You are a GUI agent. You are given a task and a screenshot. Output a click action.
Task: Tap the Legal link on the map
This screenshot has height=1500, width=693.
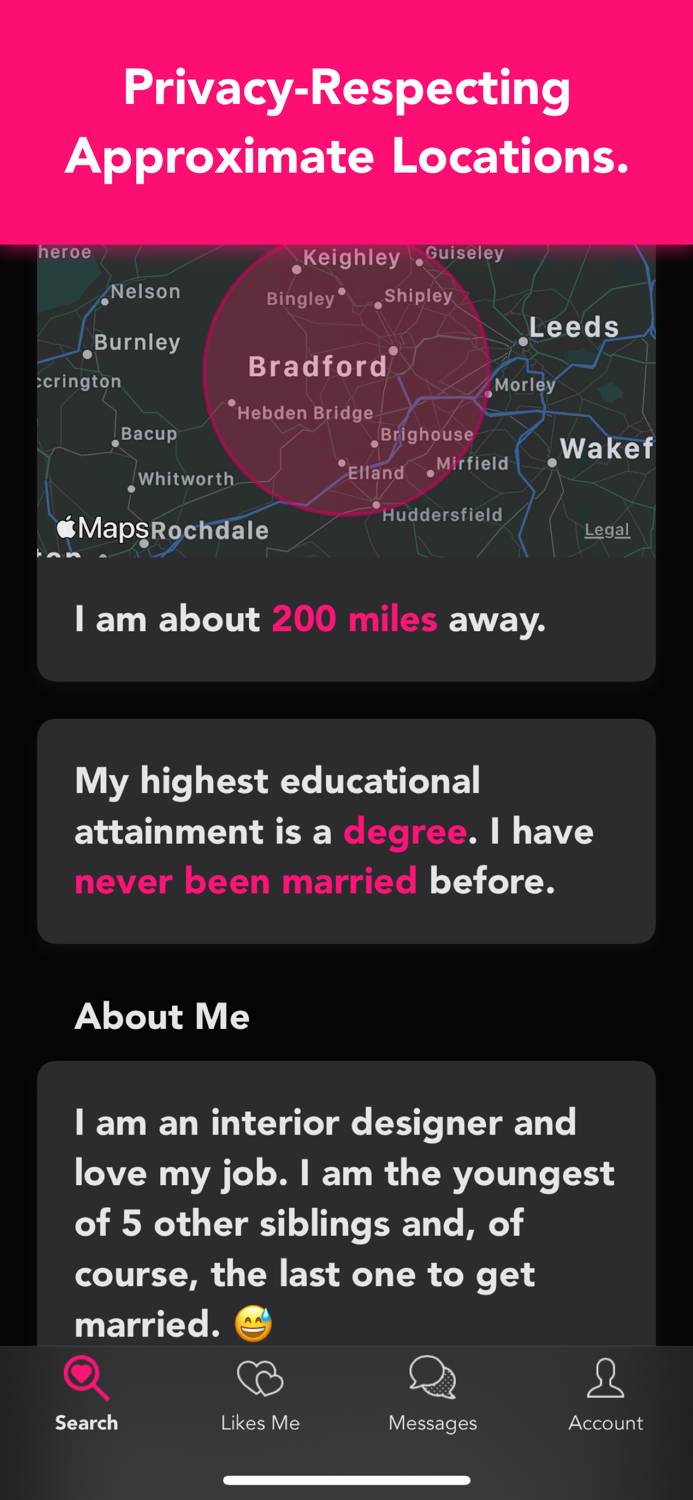607,530
